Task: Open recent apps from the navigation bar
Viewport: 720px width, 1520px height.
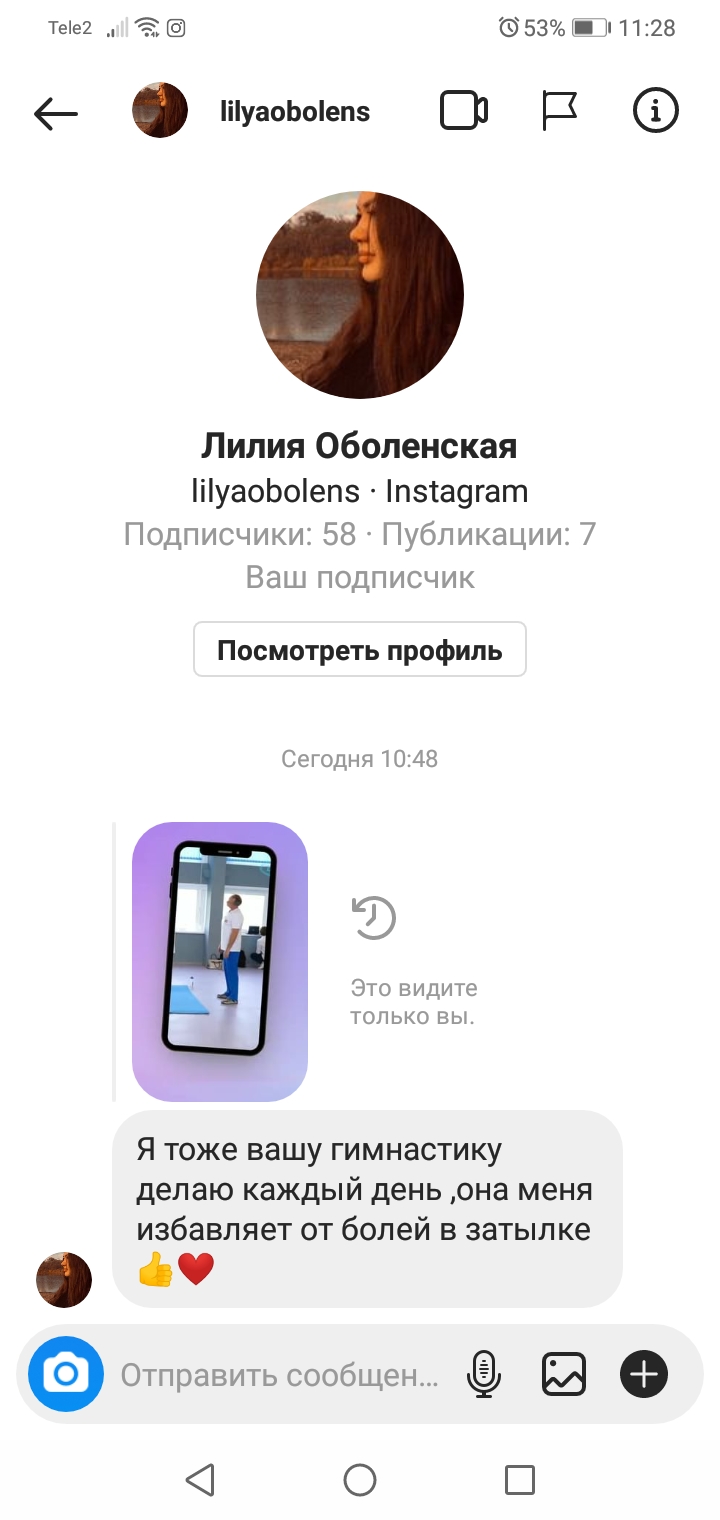Action: coord(520,1479)
